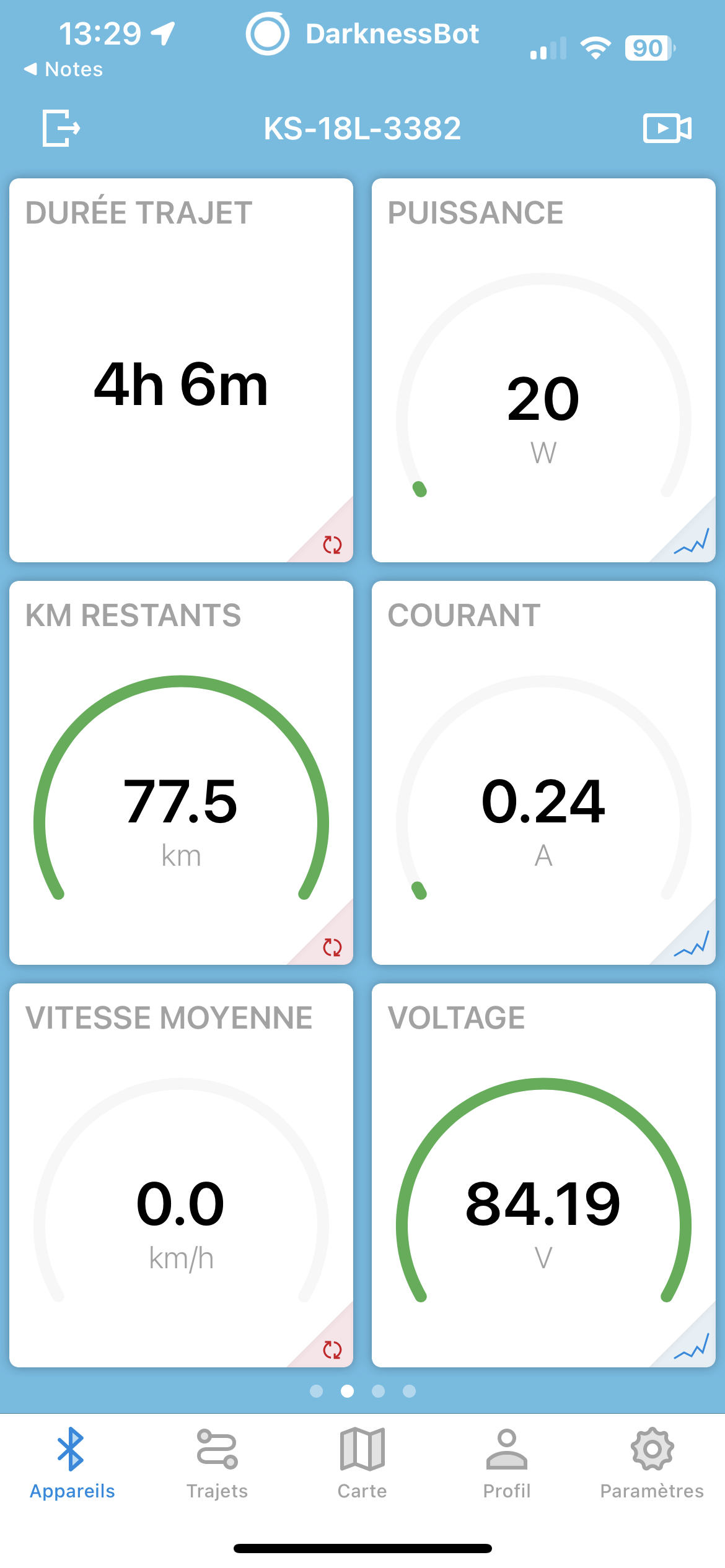Open the Paramètres tab

tap(652, 1464)
